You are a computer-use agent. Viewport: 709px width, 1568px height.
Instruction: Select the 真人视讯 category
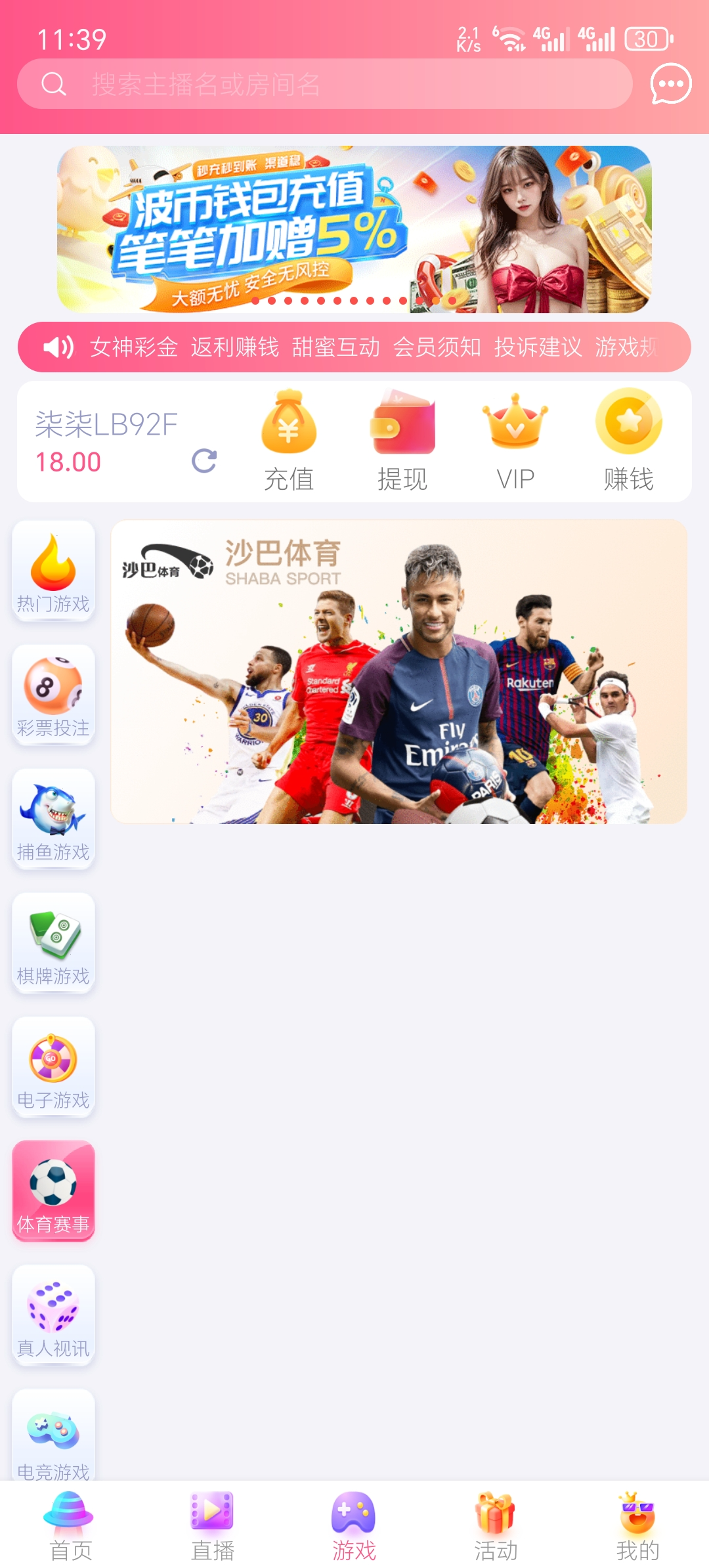tap(53, 1316)
